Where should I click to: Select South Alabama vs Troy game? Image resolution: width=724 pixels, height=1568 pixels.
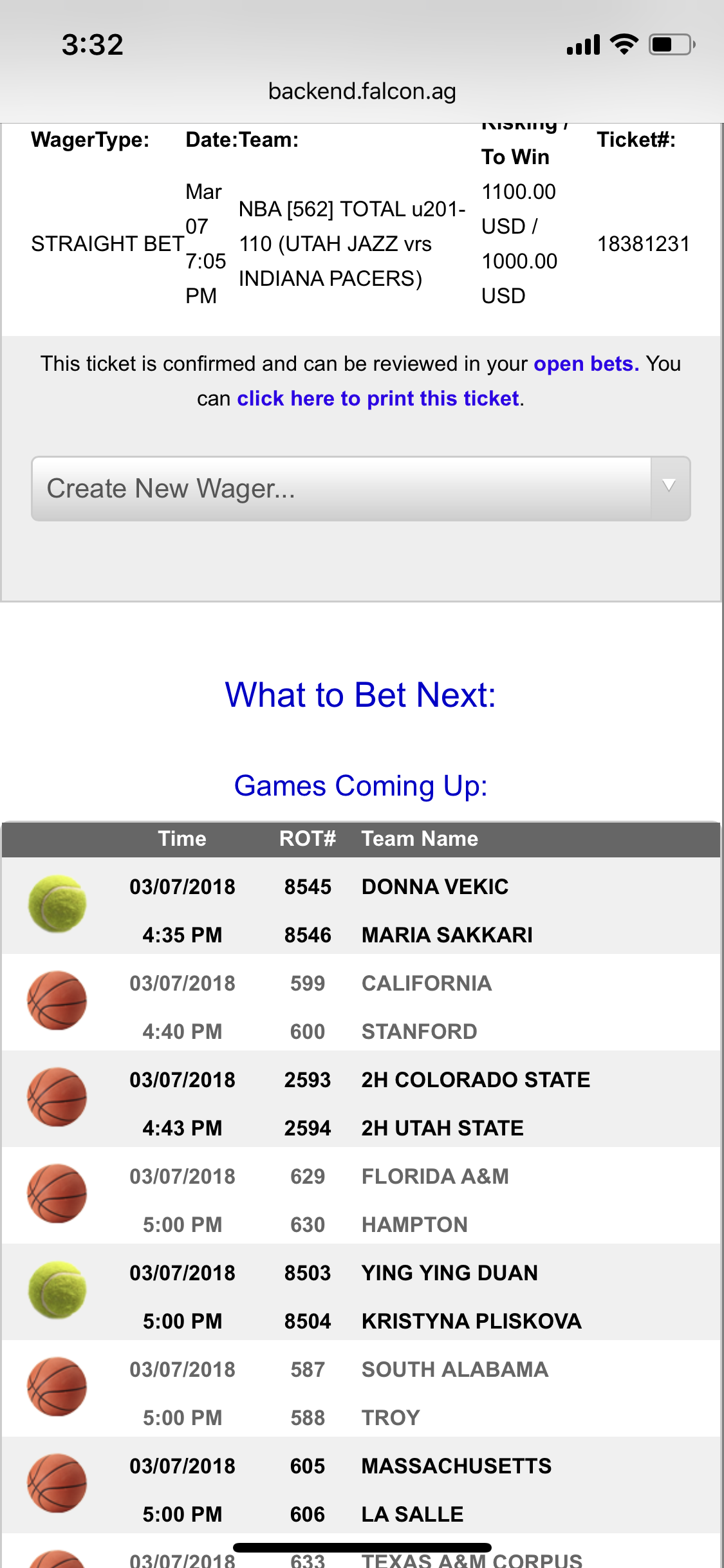[361, 1388]
